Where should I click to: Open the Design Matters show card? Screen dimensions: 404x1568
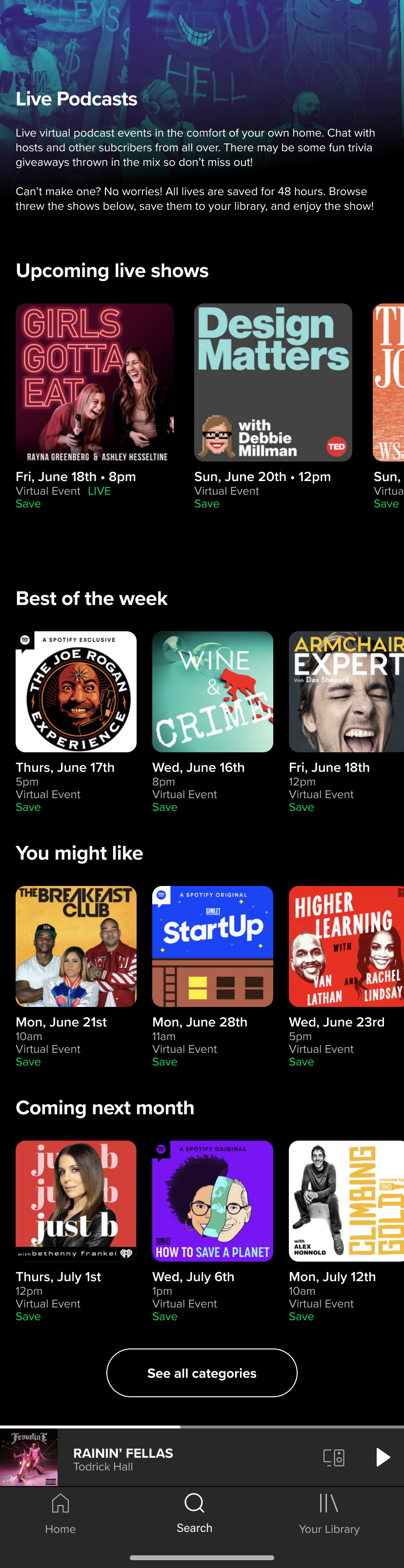point(273,382)
